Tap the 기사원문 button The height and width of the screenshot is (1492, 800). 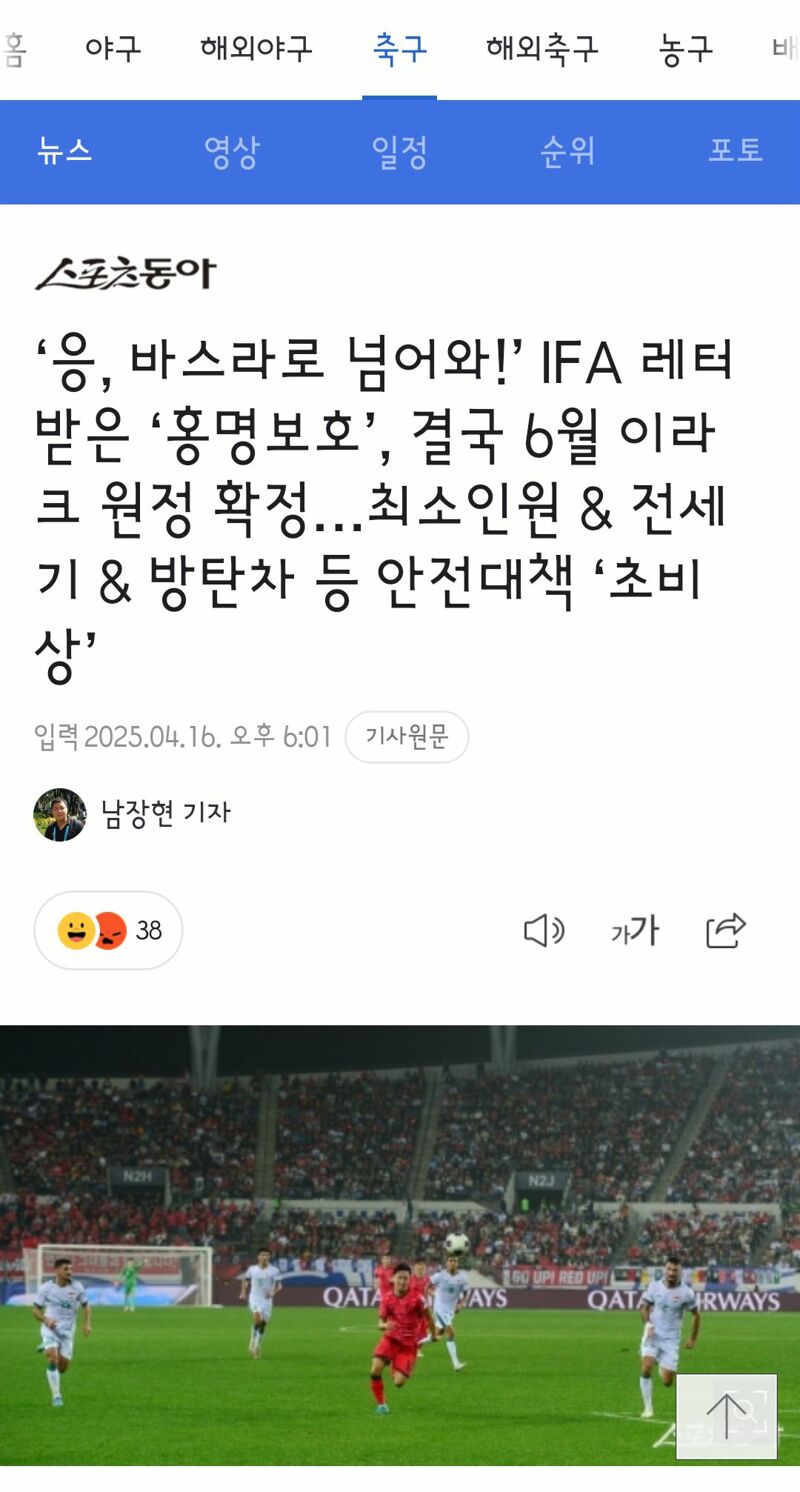click(x=407, y=737)
